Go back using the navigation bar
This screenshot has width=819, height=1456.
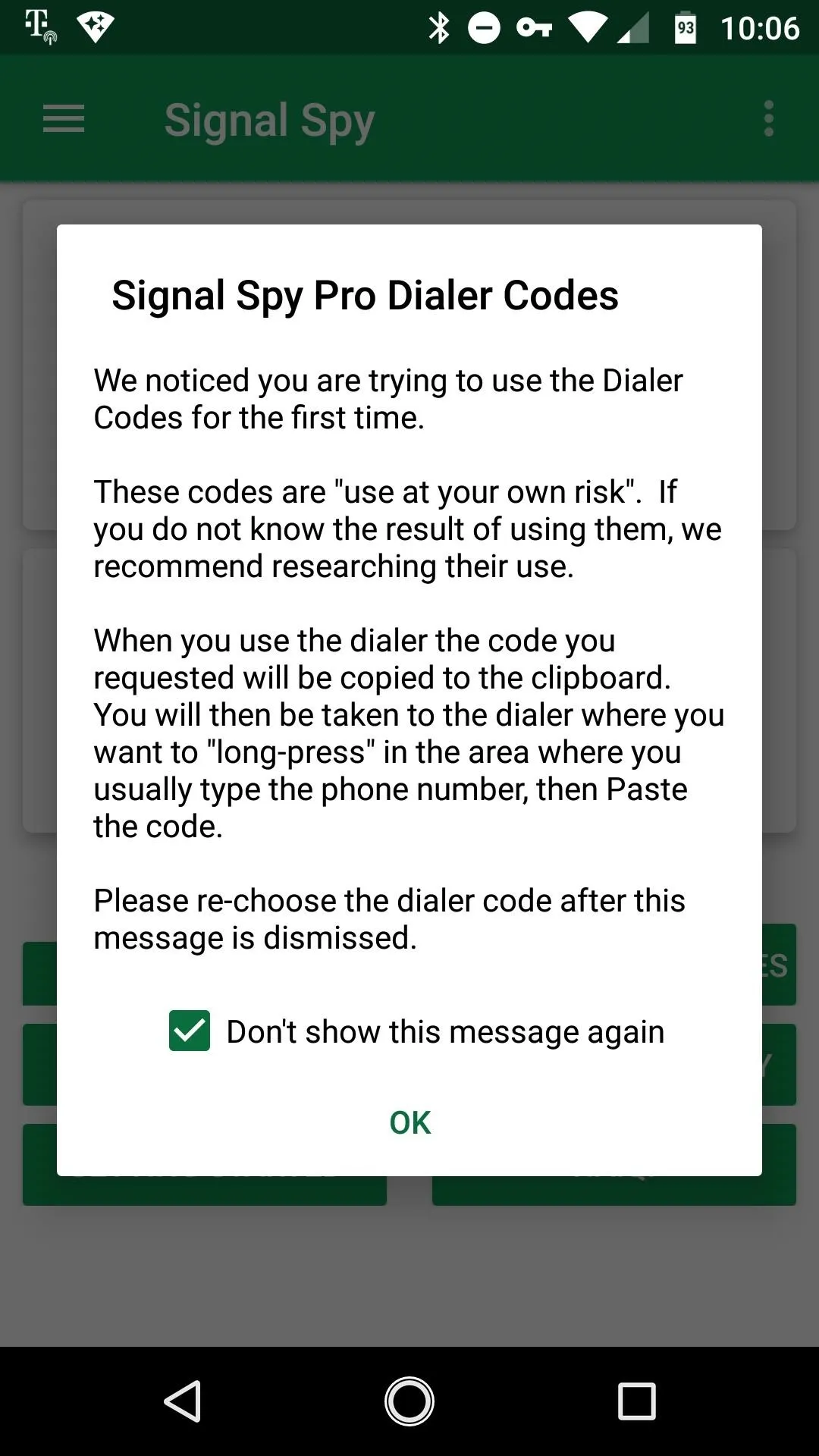click(182, 1401)
